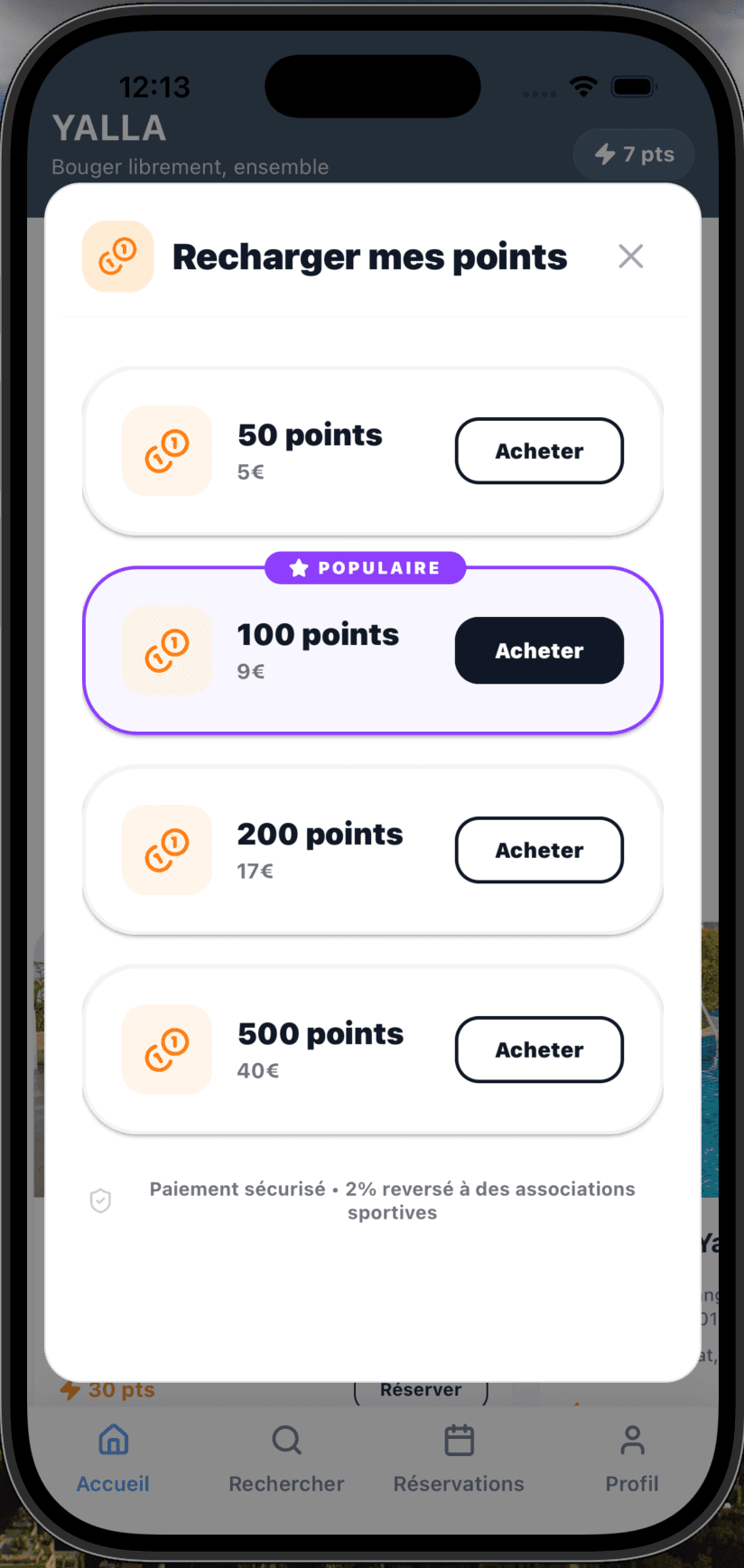This screenshot has width=744, height=1568.
Task: Open the Profil tab
Action: click(x=632, y=1457)
